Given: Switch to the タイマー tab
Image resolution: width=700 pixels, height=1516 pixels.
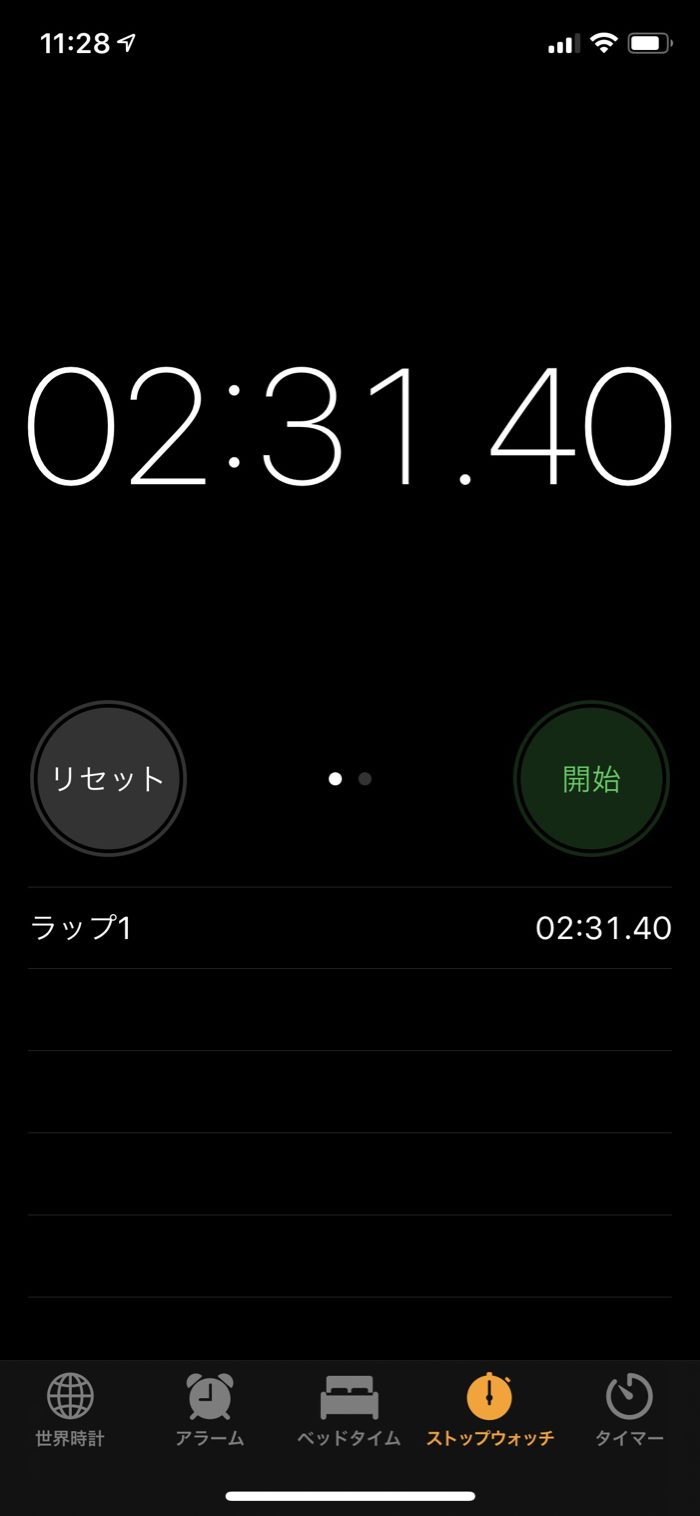Looking at the screenshot, I should tap(629, 1410).
